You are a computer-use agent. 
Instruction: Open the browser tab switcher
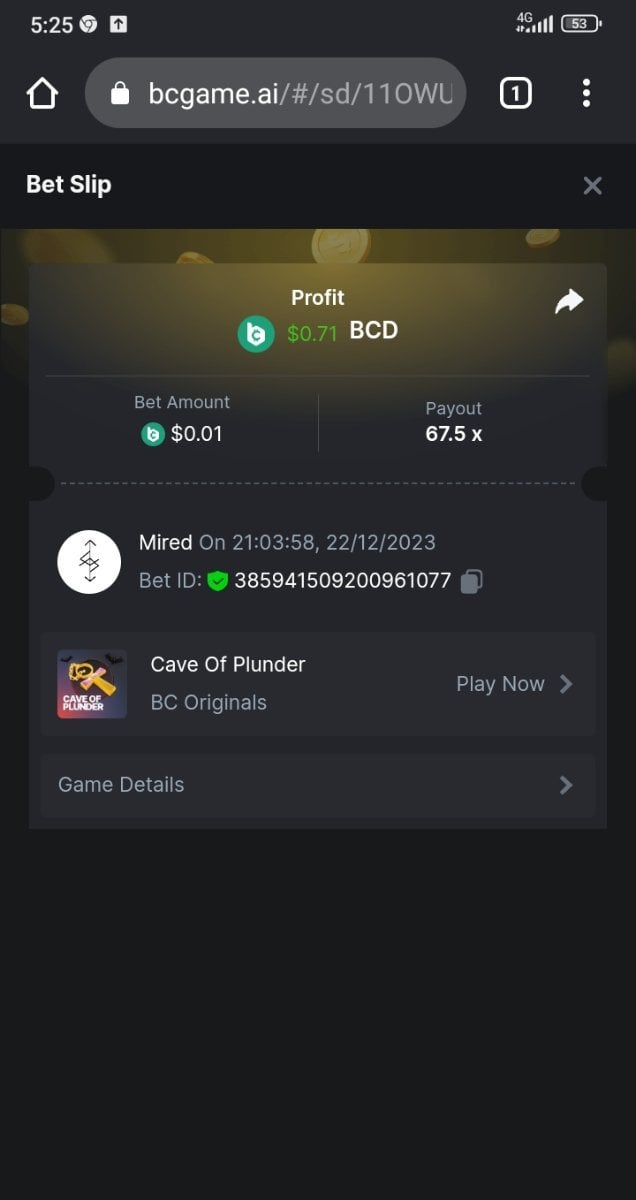[x=515, y=94]
